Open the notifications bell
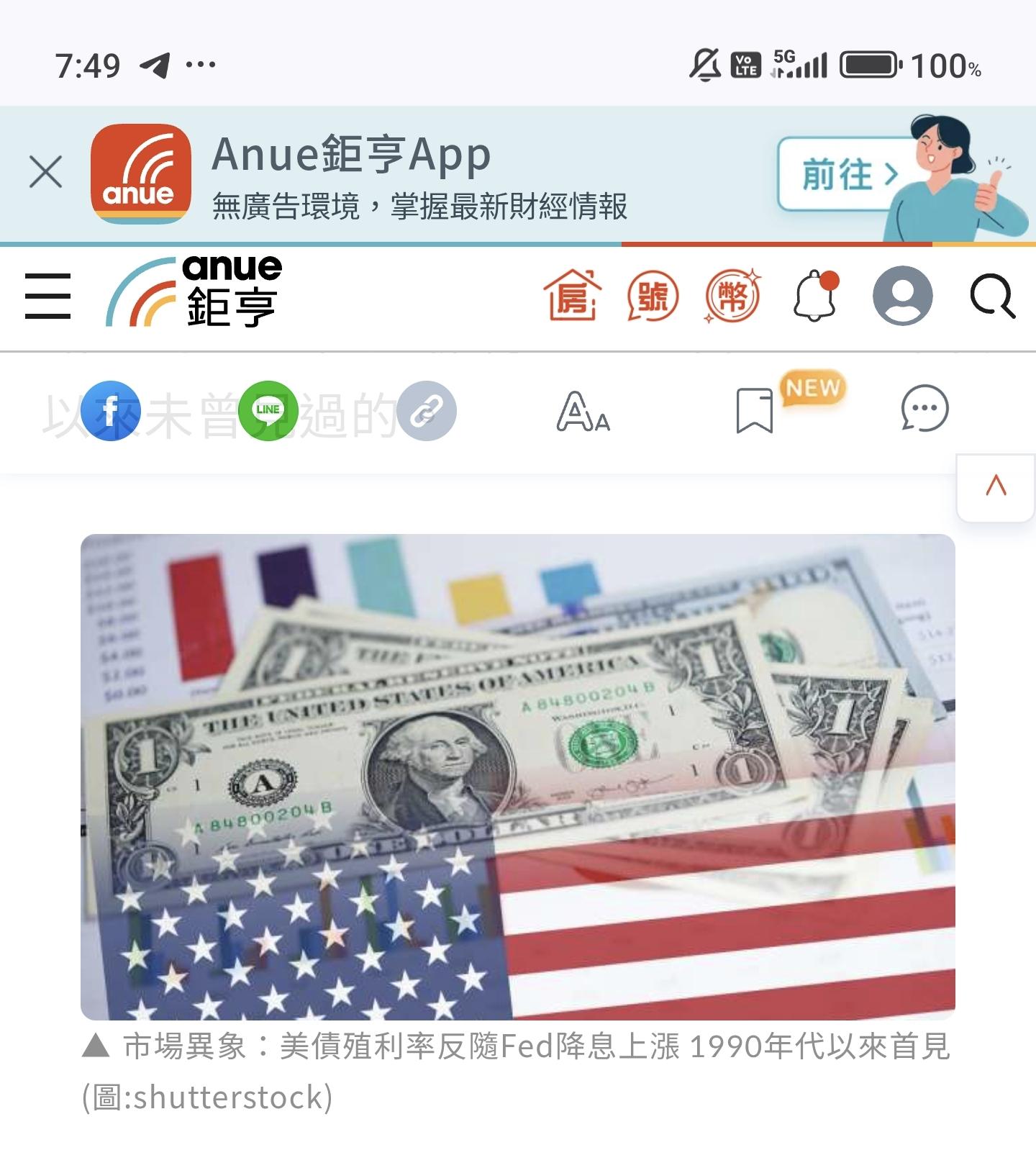 click(816, 295)
